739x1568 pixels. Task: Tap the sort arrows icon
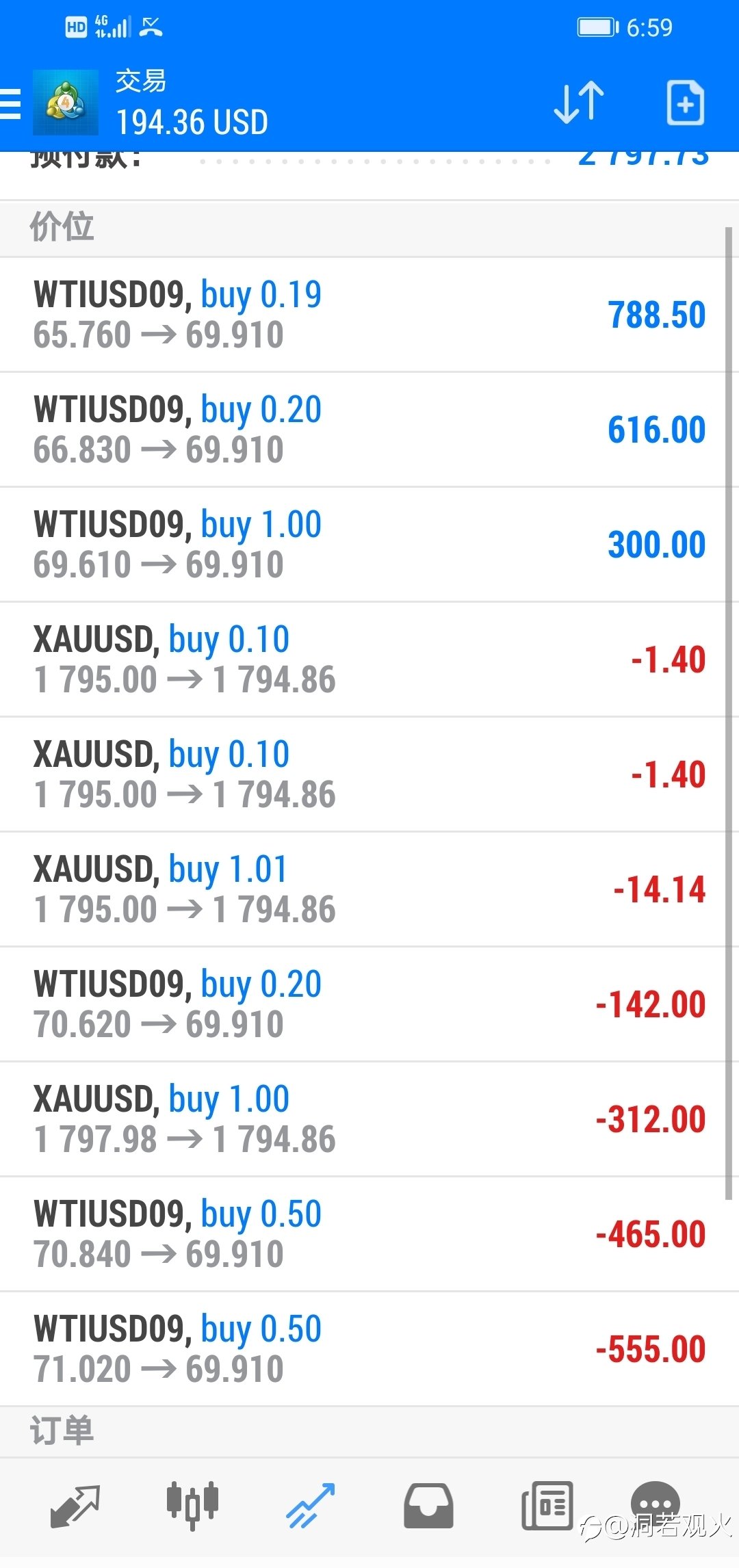click(x=579, y=103)
